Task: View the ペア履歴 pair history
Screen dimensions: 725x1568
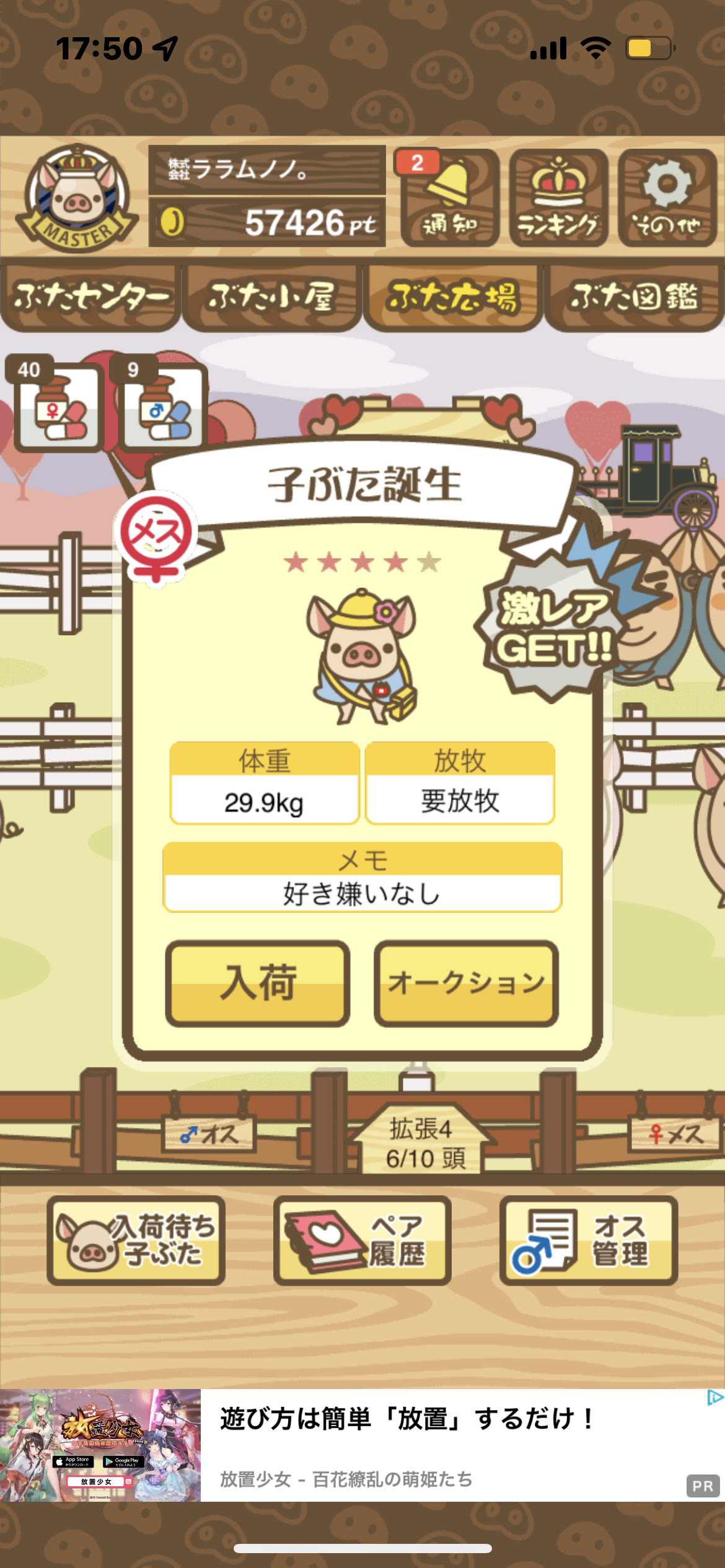Action: [x=362, y=1240]
